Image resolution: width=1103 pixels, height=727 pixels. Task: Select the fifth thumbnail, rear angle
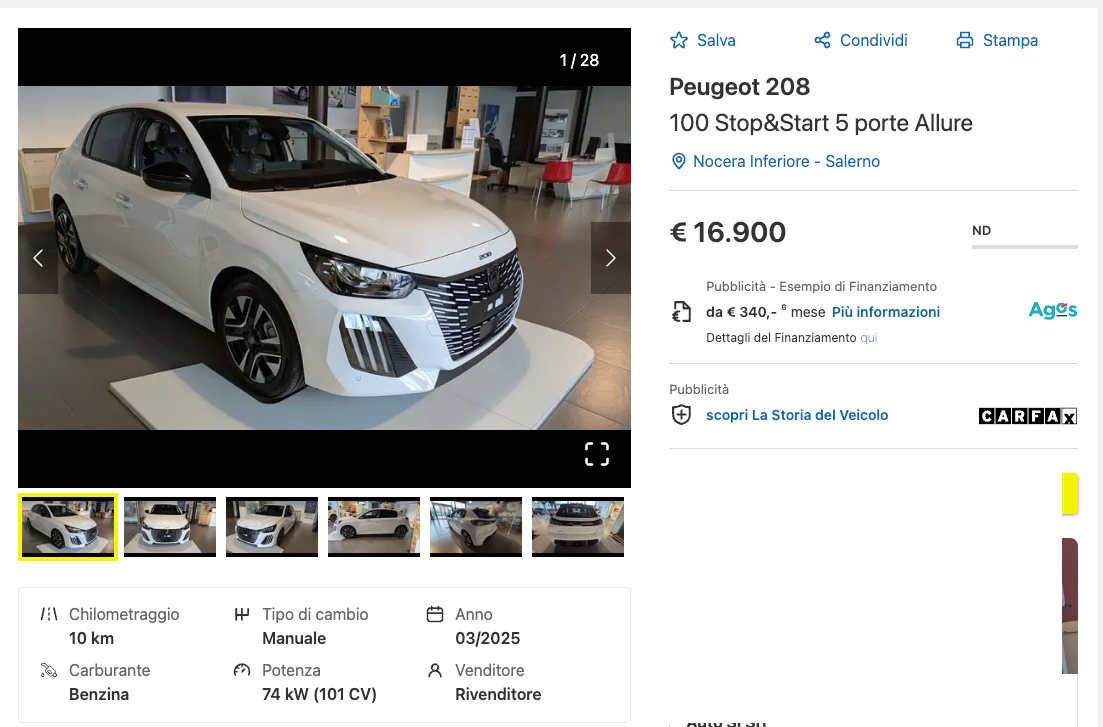click(476, 527)
